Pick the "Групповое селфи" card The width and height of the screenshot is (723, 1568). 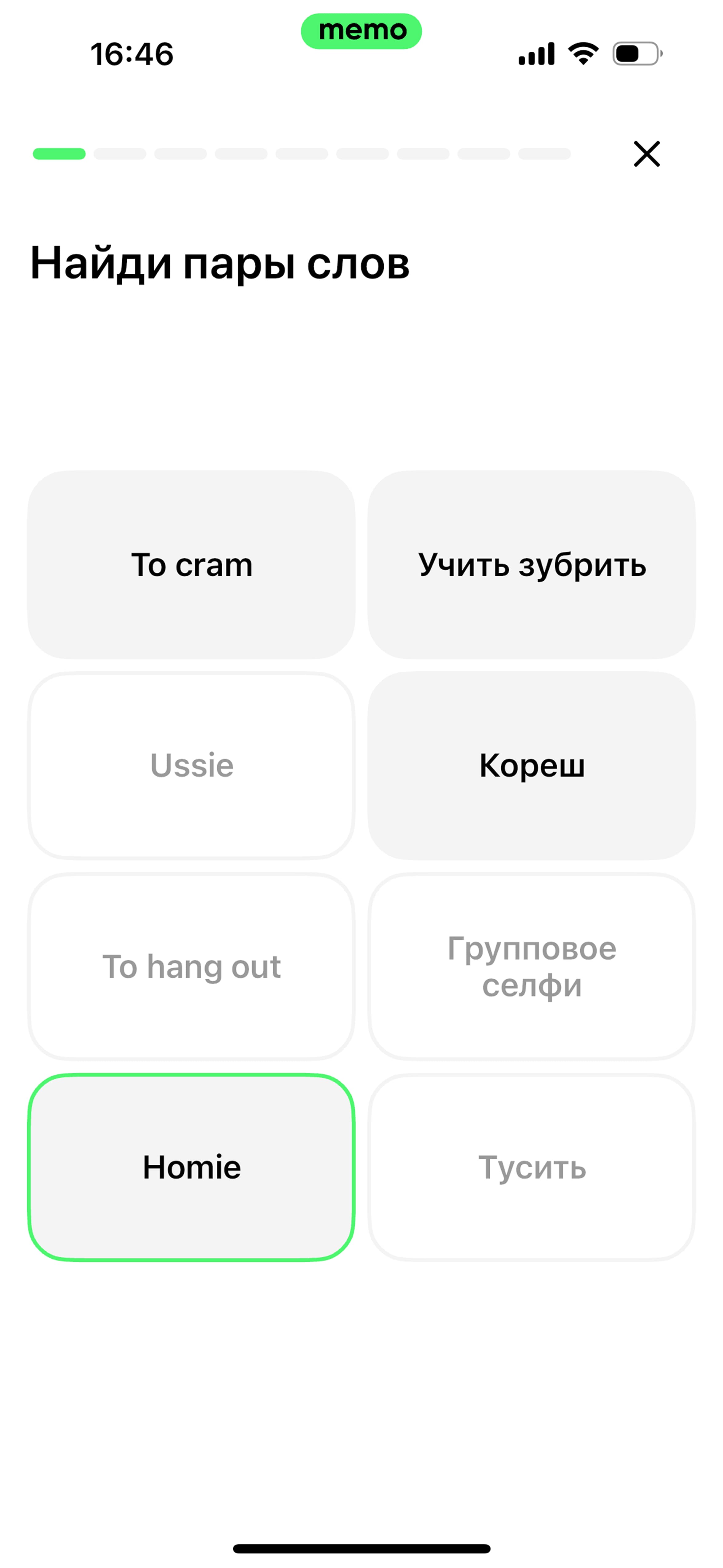(x=531, y=966)
